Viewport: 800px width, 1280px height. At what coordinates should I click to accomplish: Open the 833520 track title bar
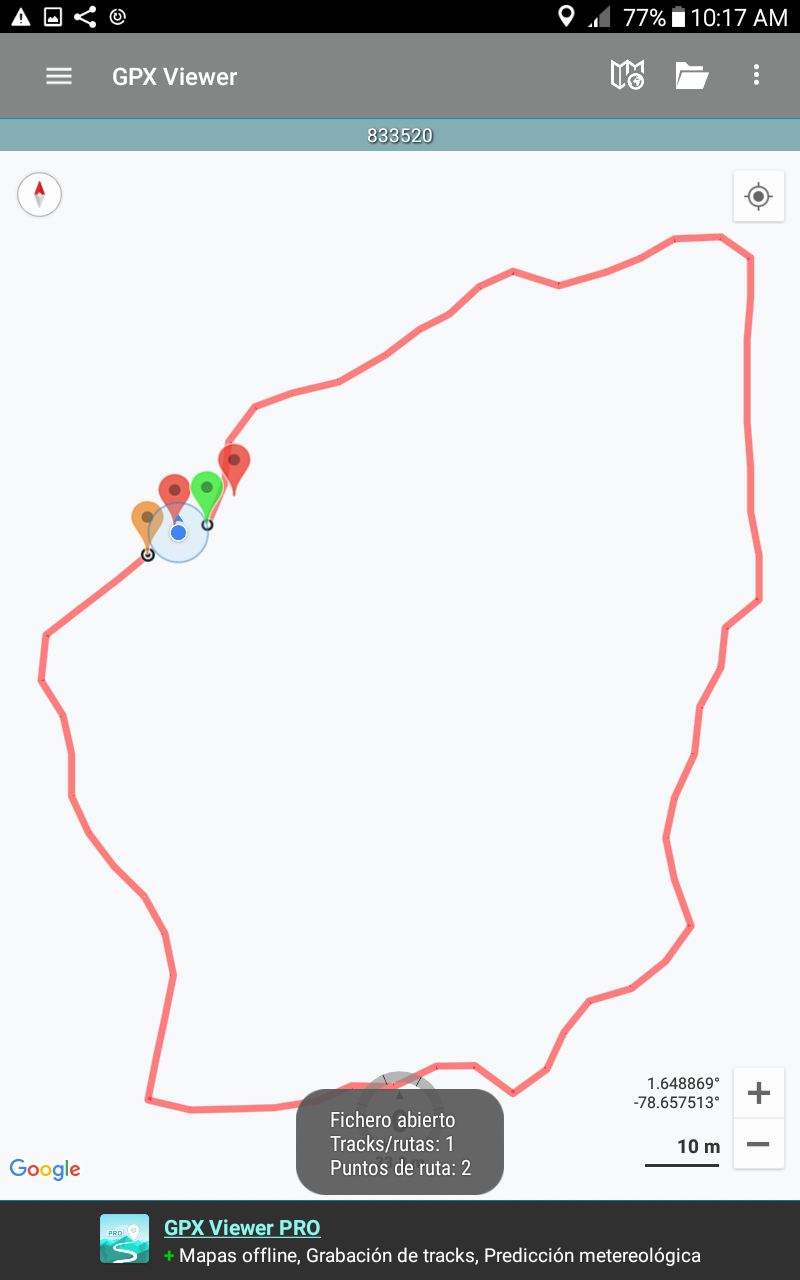(400, 136)
